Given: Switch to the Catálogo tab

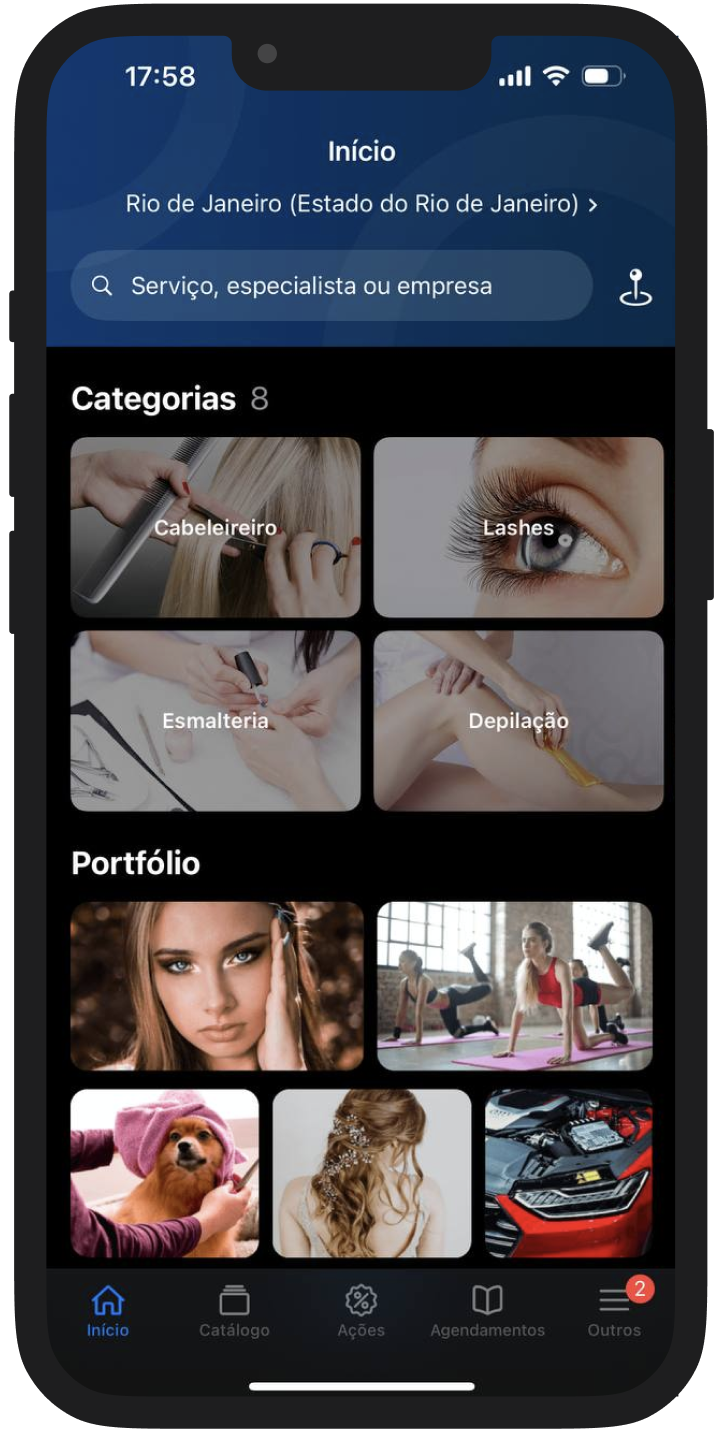Looking at the screenshot, I should [x=234, y=1311].
